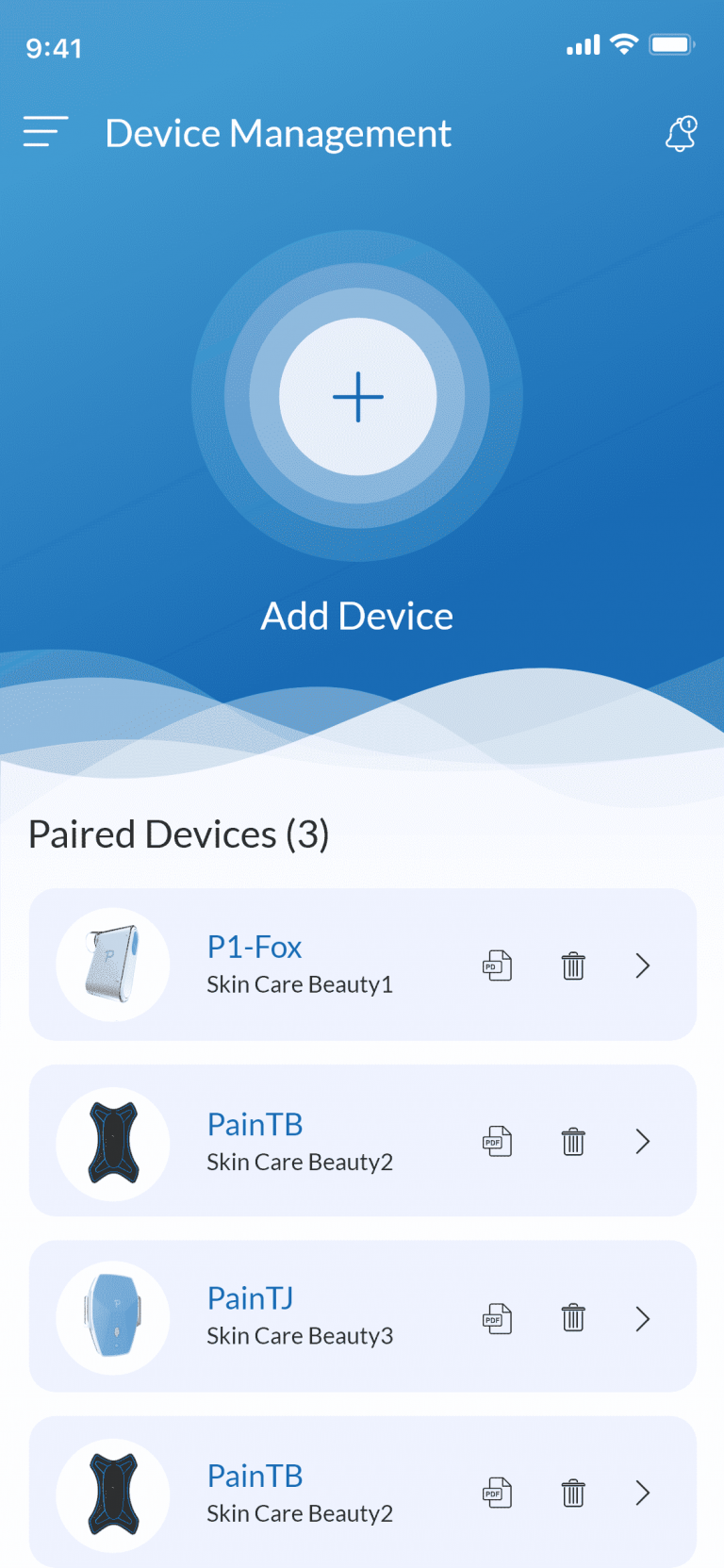The image size is (724, 1568).
Task: Open the hamburger drawer menu
Action: pyautogui.click(x=45, y=132)
